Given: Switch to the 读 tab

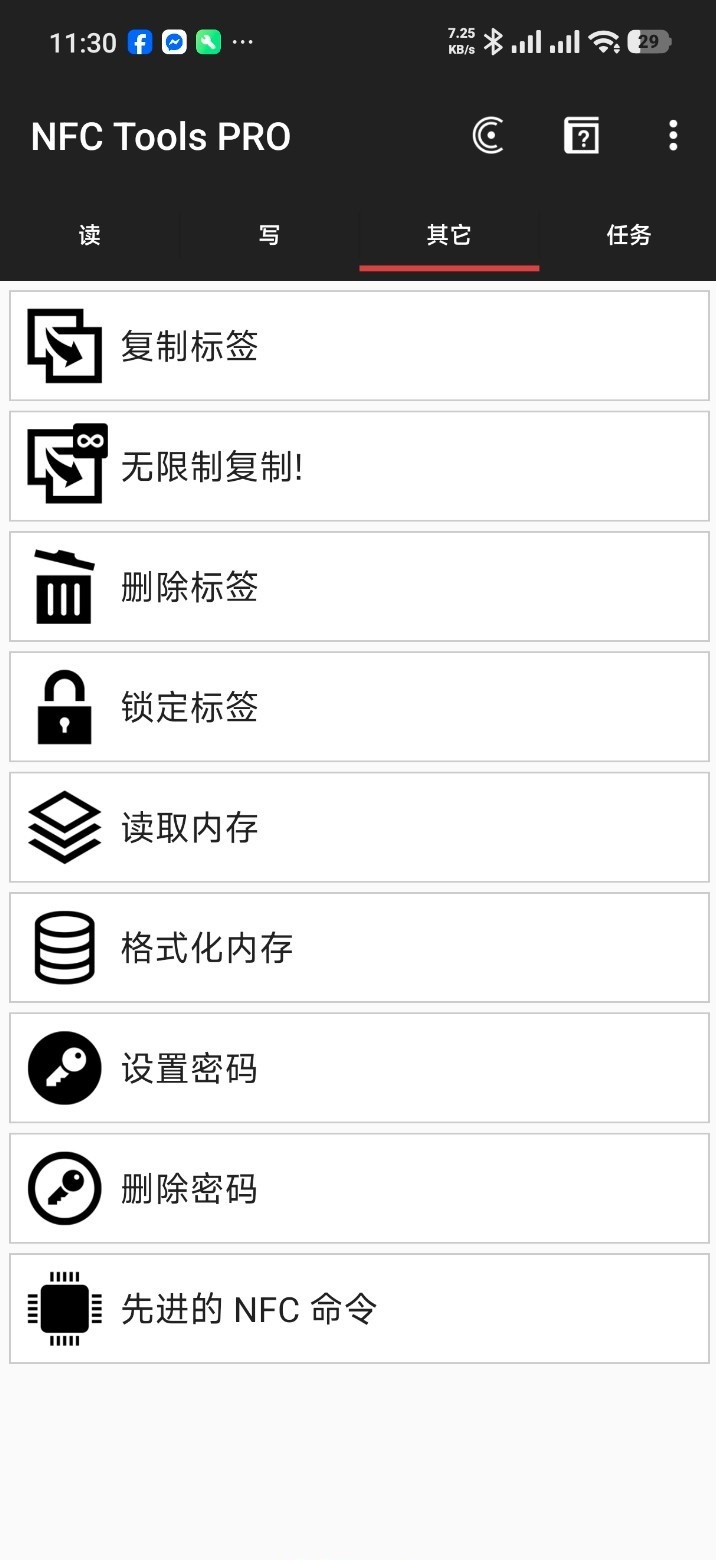Looking at the screenshot, I should click(x=90, y=235).
